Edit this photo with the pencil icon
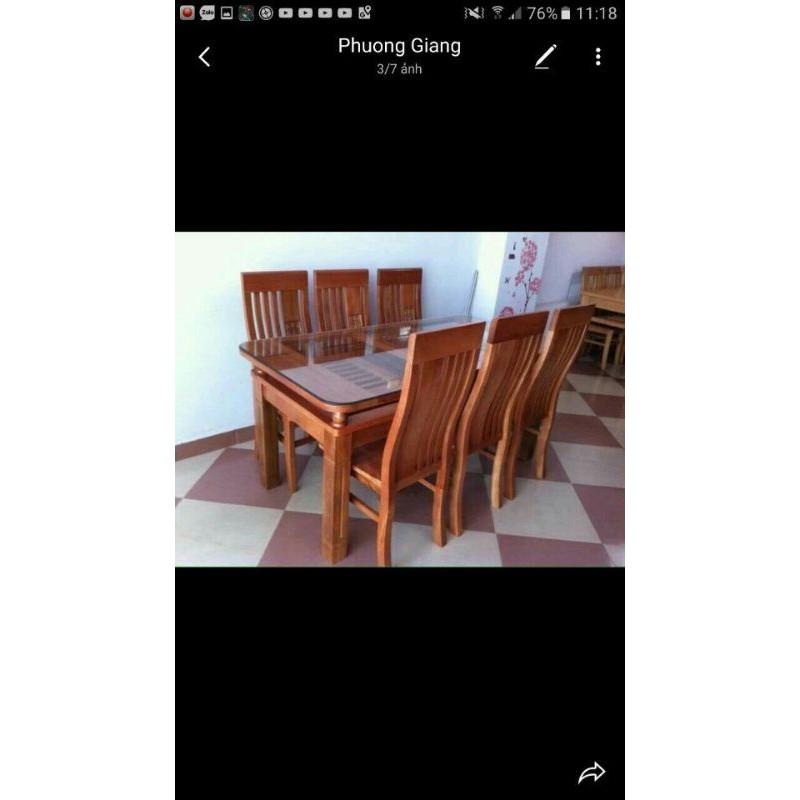This screenshot has height=800, width=800. point(544,57)
